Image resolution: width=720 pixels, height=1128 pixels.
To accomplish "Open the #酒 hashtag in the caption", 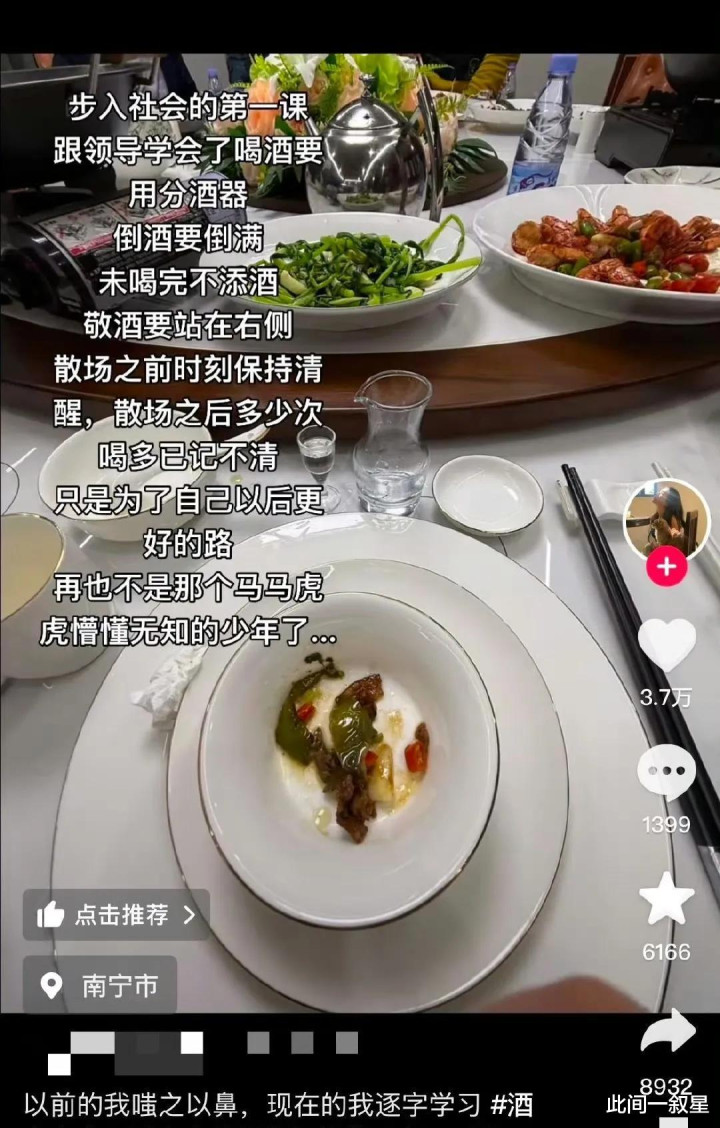I will pyautogui.click(x=514, y=1104).
